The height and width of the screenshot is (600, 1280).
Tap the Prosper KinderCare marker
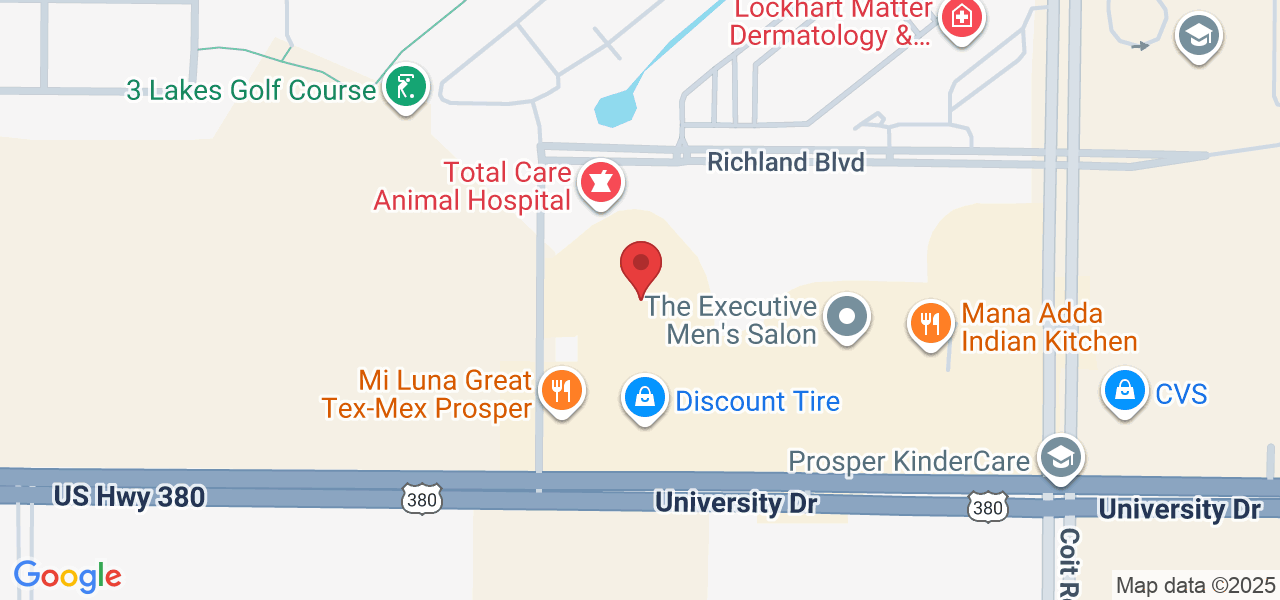click(x=1059, y=459)
